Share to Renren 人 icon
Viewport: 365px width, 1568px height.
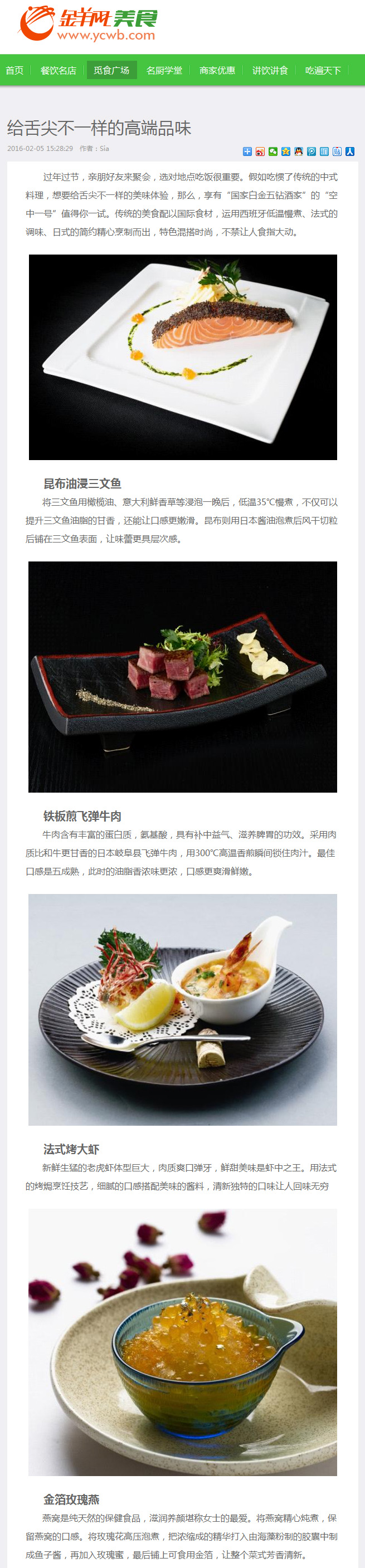point(350,152)
